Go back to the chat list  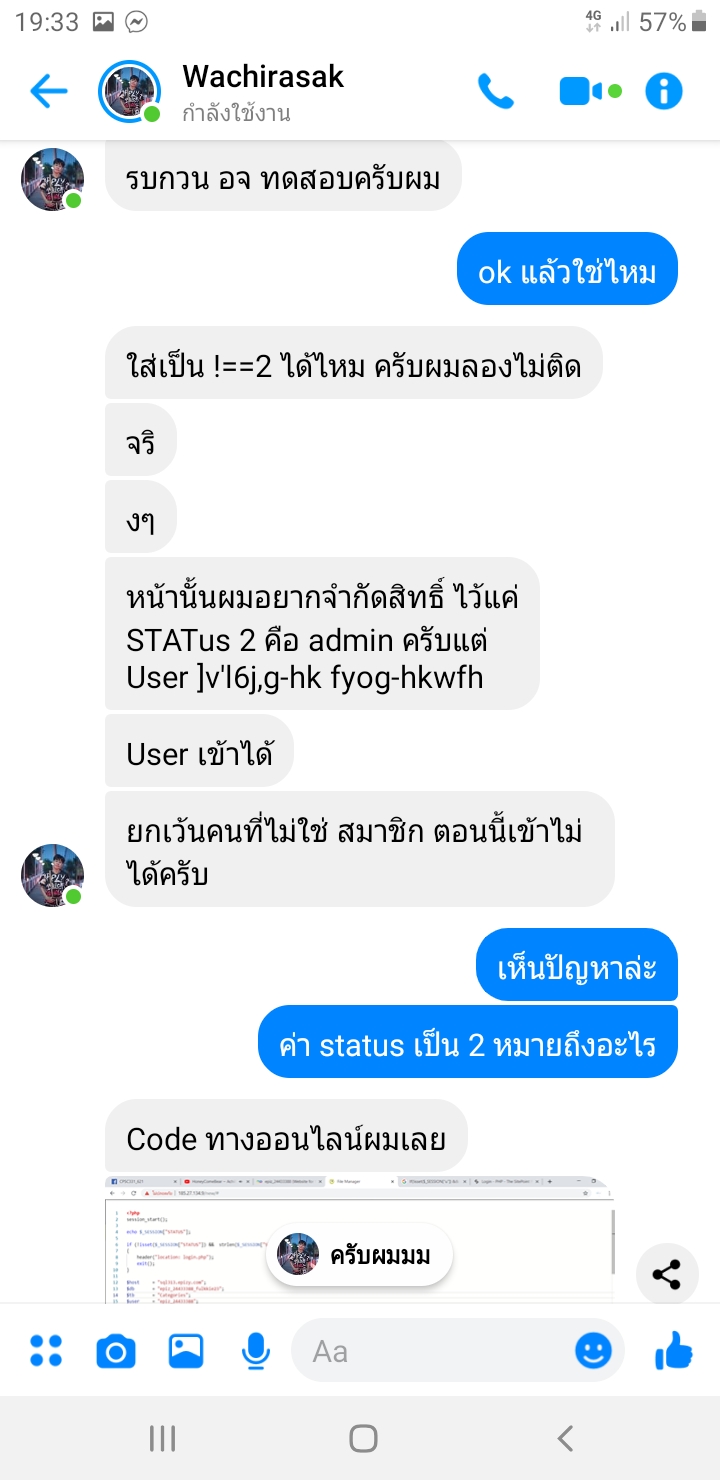coord(48,92)
